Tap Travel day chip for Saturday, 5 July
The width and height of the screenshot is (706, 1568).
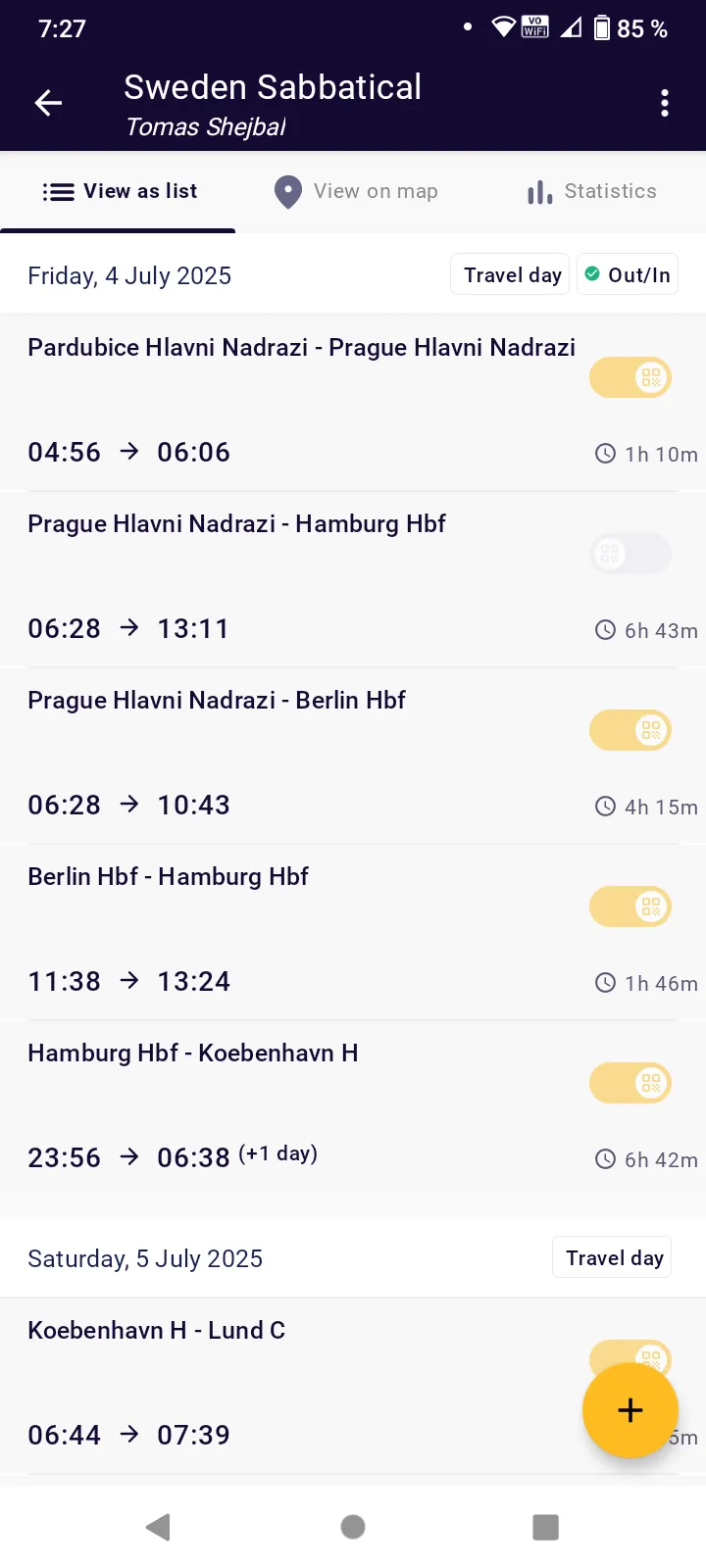point(613,1258)
